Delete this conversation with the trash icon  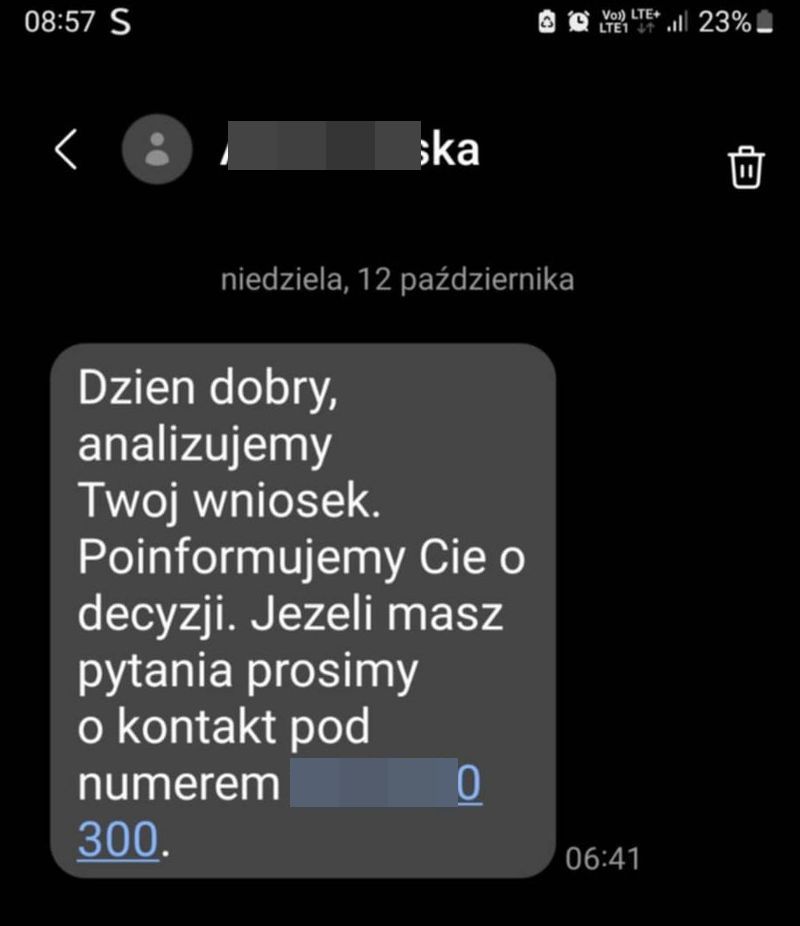pyautogui.click(x=745, y=167)
